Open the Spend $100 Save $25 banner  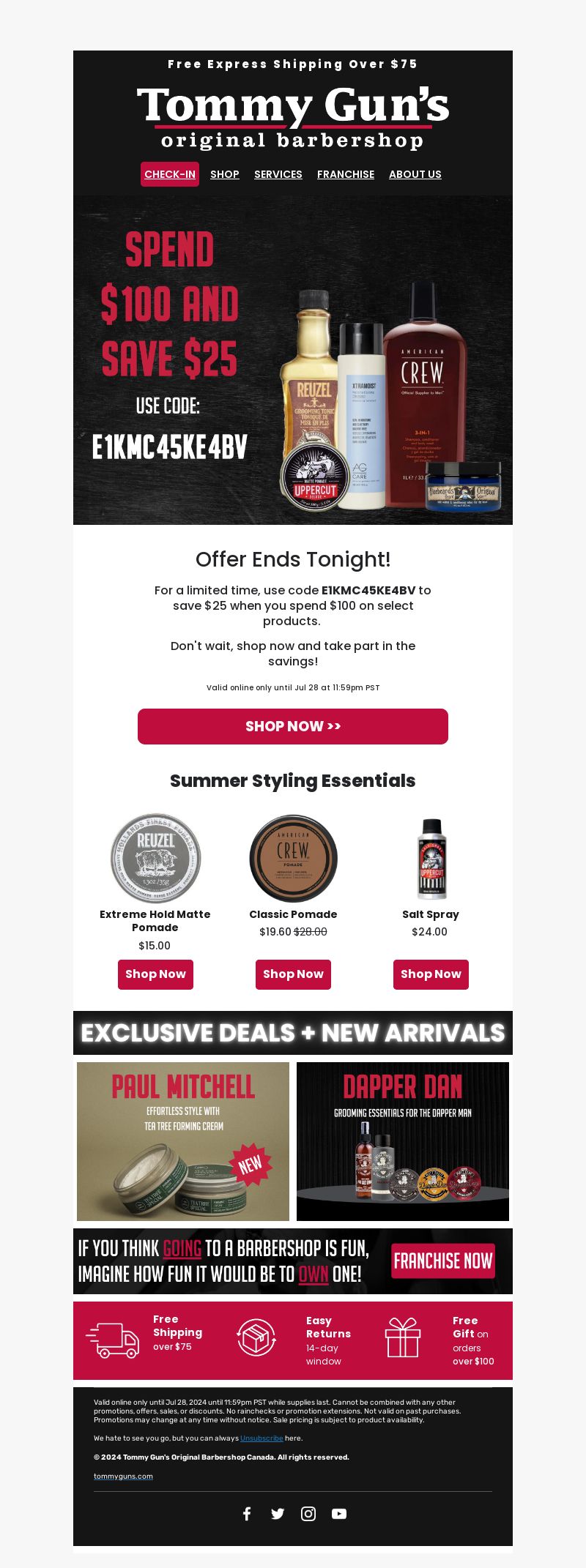293,359
